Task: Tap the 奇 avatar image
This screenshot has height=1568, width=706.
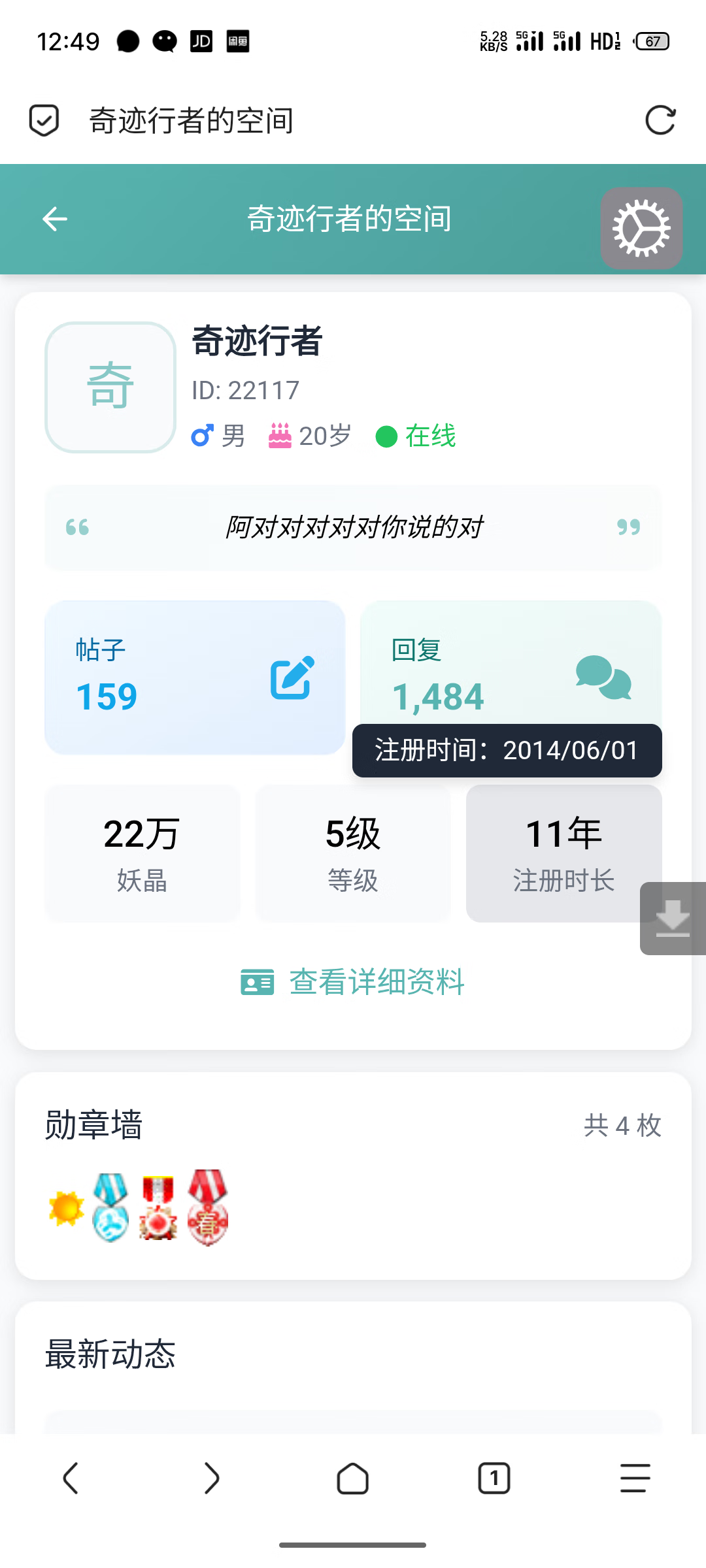Action: click(x=110, y=387)
